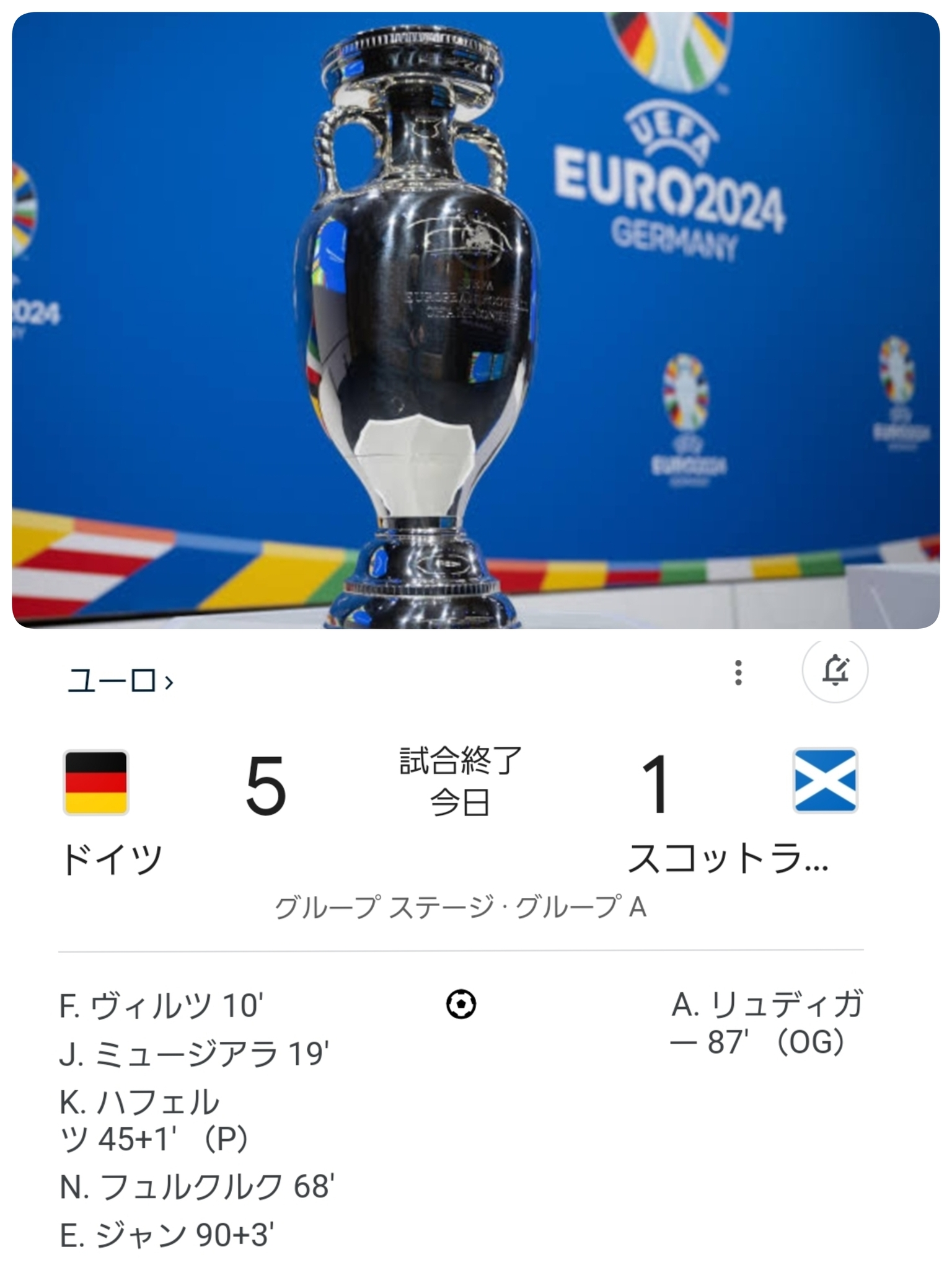952x1270 pixels.
Task: Open the ユーロ tournament link
Action: point(120,681)
